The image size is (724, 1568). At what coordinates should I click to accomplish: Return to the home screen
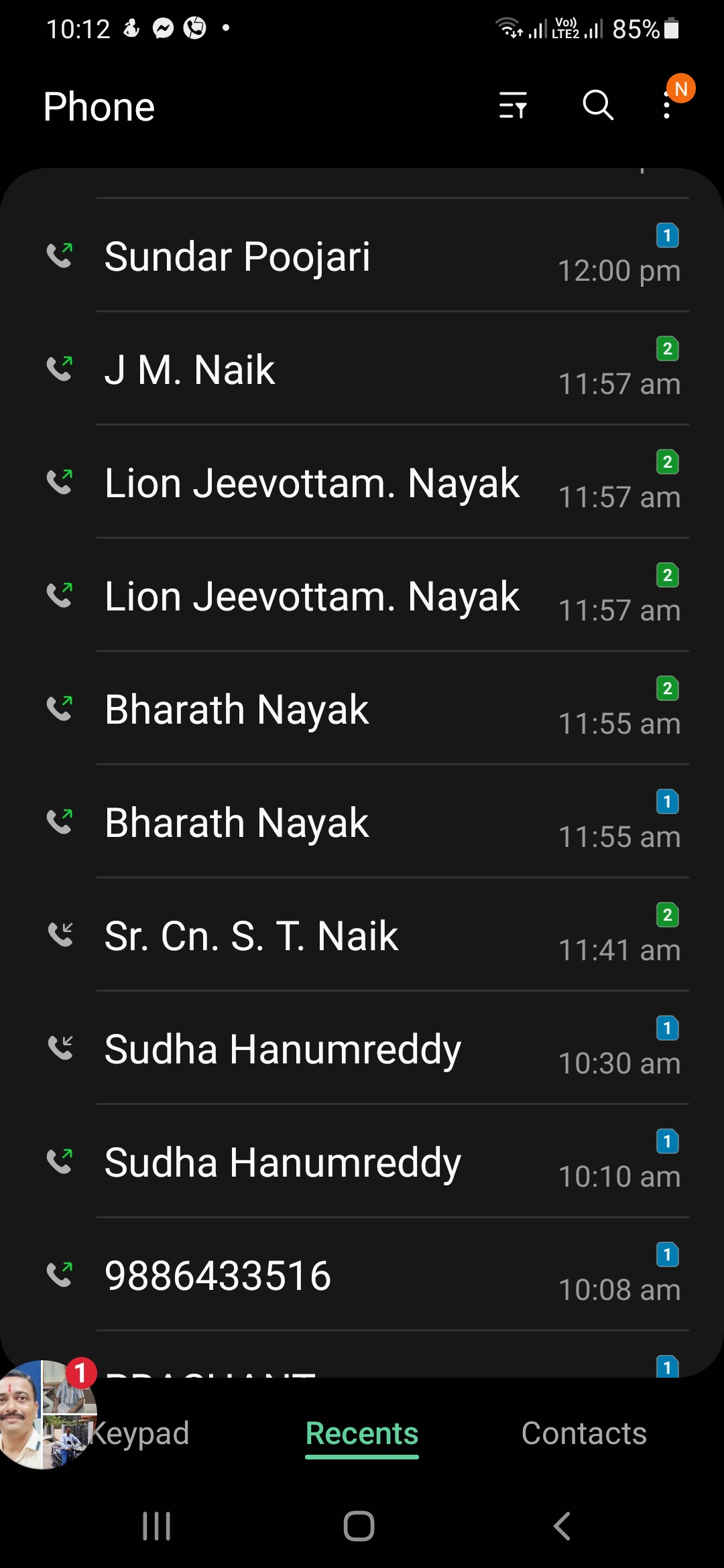[359, 1526]
